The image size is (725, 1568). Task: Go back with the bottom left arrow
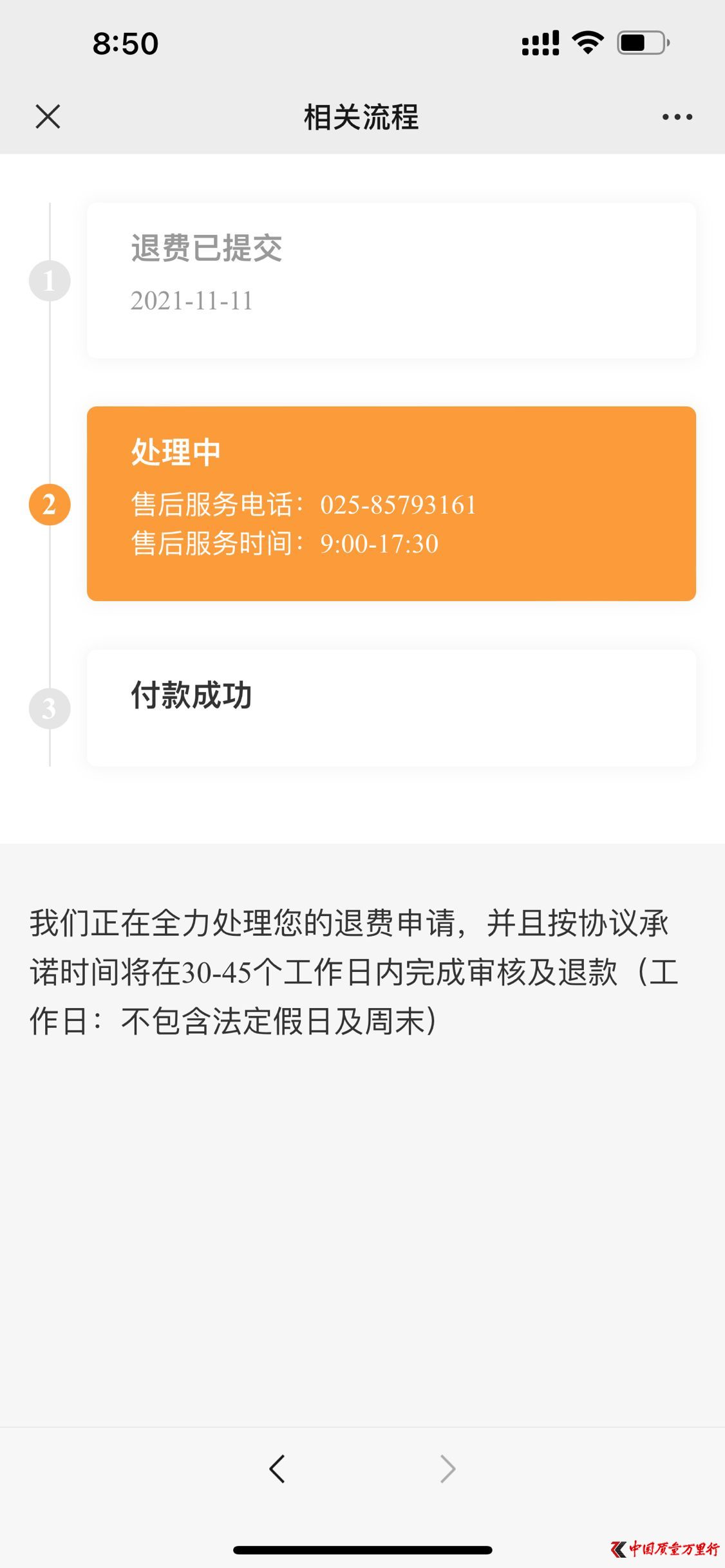(x=277, y=1469)
